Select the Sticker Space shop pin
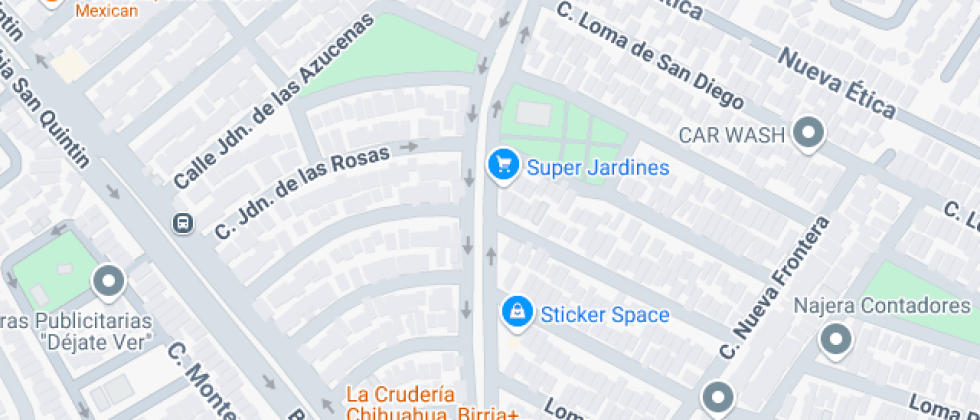This screenshot has width=980, height=420. (516, 312)
